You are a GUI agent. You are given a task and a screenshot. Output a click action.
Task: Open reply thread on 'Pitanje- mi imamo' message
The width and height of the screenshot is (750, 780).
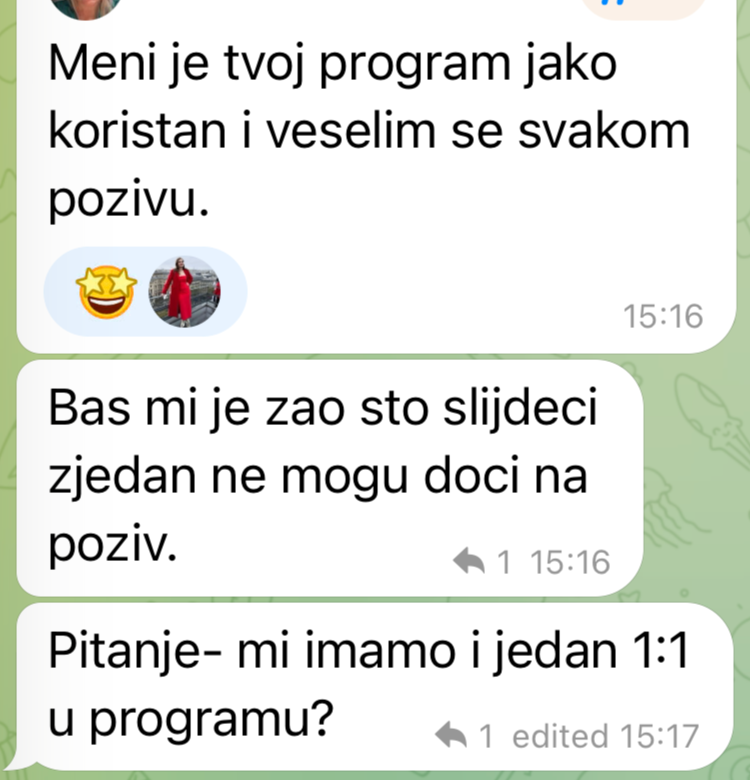click(463, 738)
